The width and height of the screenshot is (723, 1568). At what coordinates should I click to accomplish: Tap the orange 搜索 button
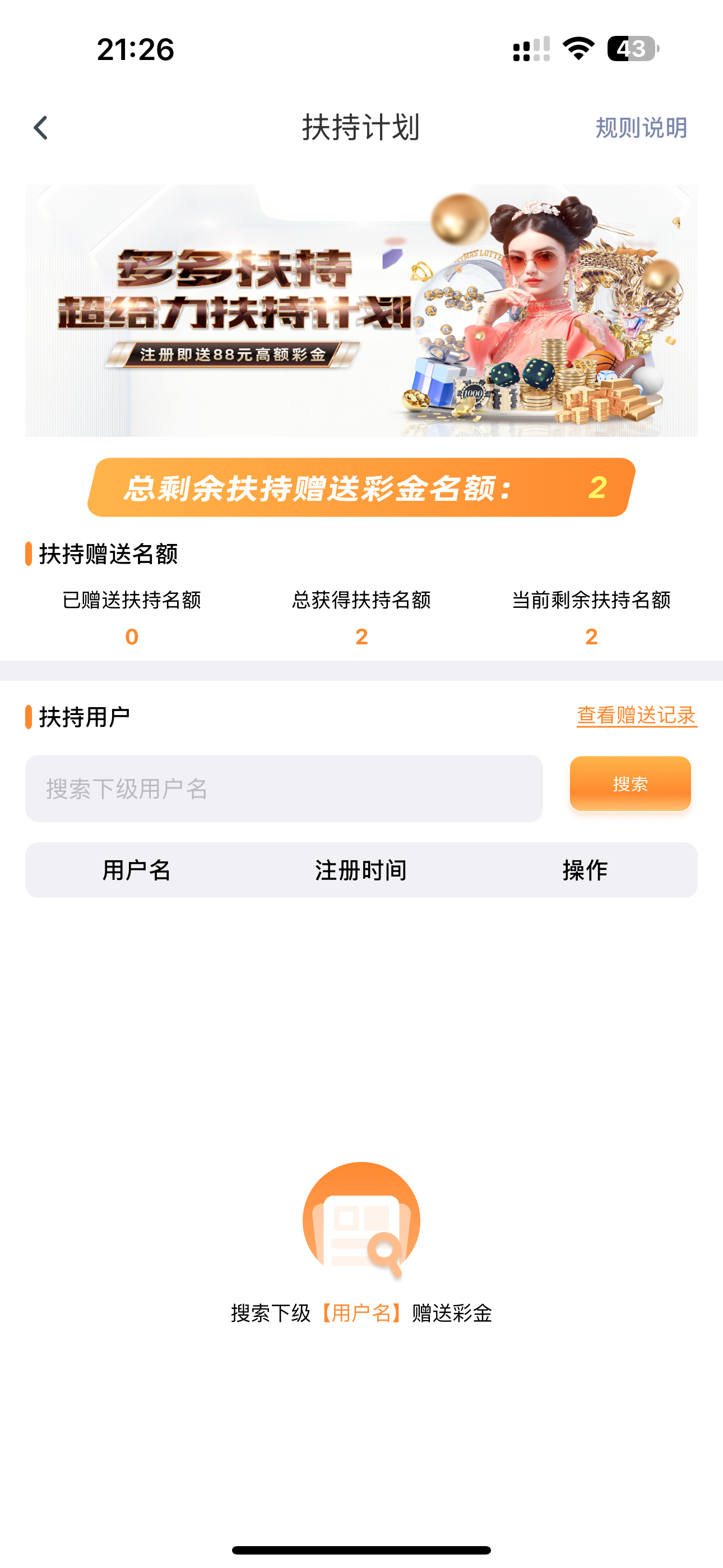tap(630, 783)
